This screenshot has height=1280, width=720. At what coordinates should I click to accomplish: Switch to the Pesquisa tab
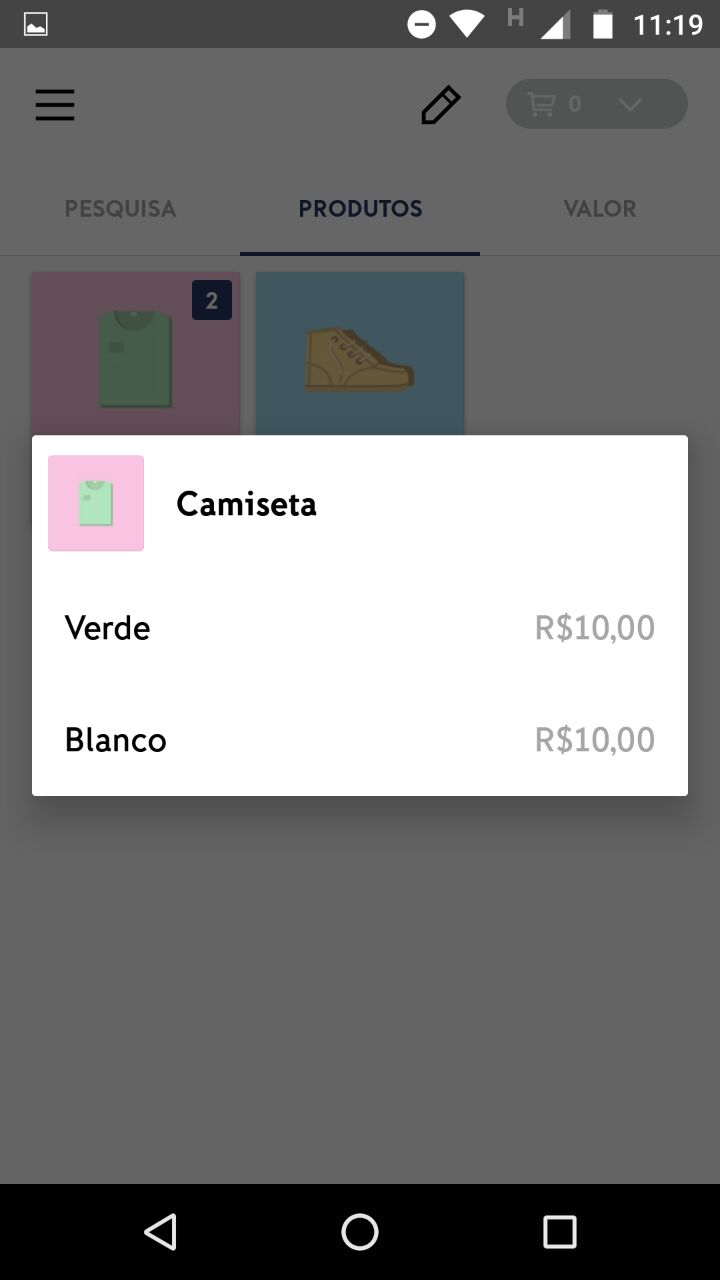coord(120,209)
